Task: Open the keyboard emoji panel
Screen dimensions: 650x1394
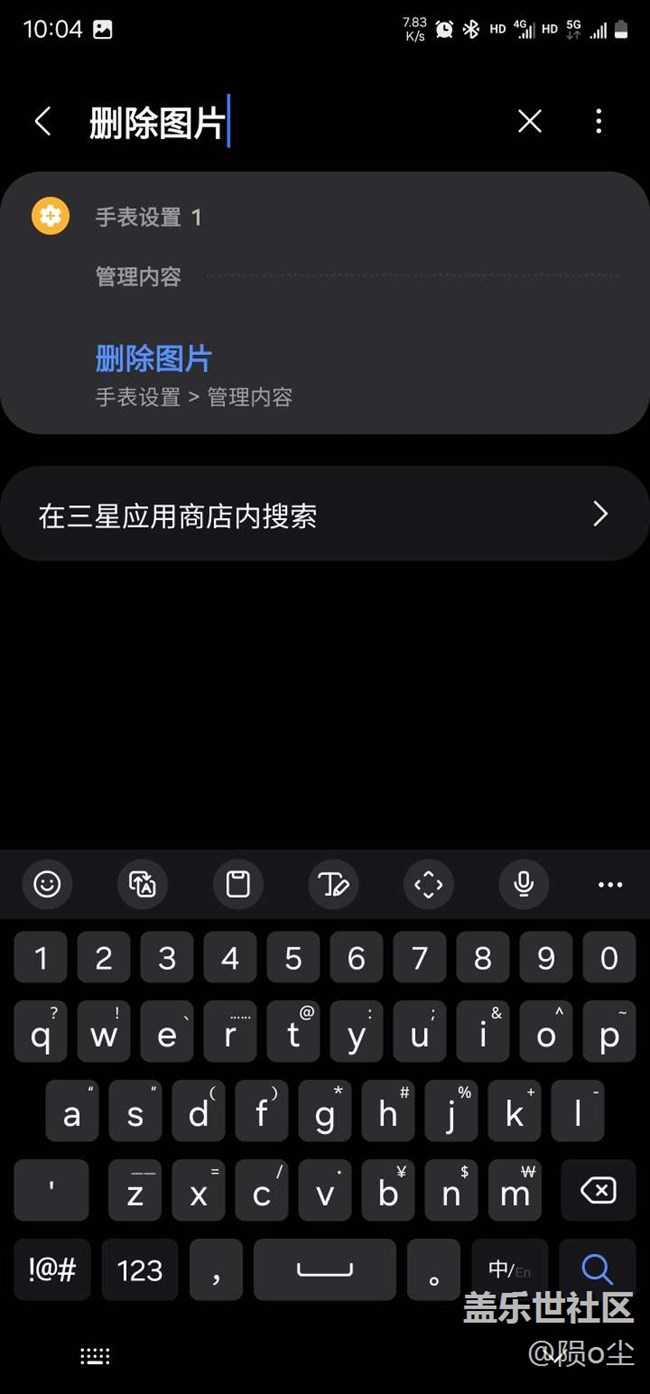Action: click(x=47, y=884)
